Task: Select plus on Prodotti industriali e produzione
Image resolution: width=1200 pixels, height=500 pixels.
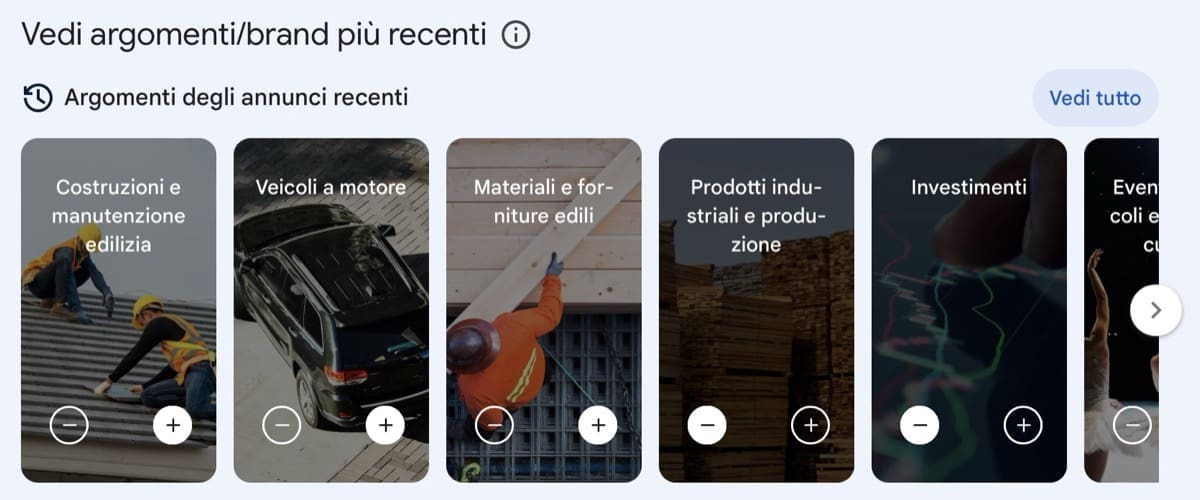Action: click(811, 426)
